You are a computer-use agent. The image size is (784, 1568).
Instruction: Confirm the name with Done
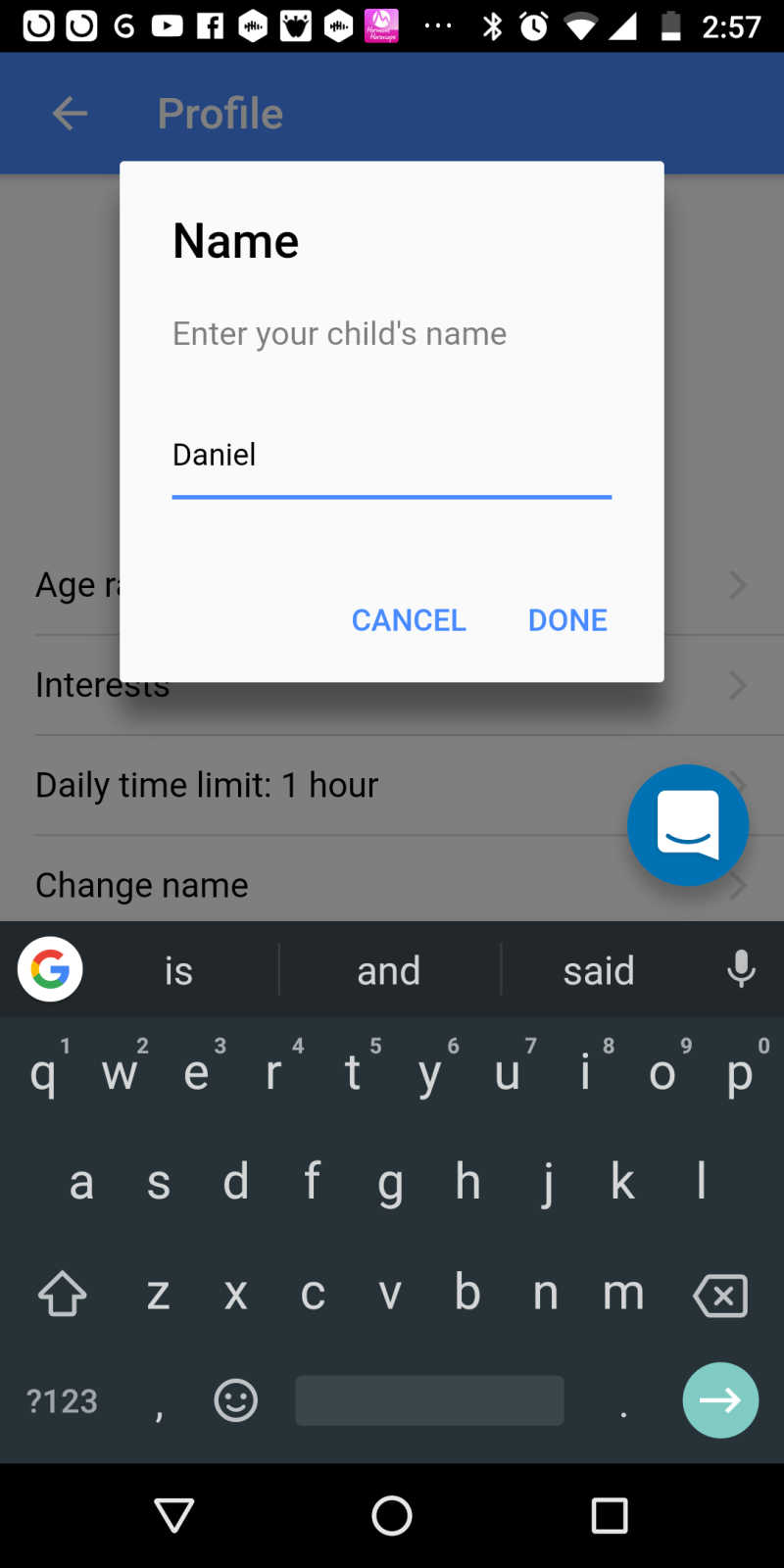coord(567,620)
